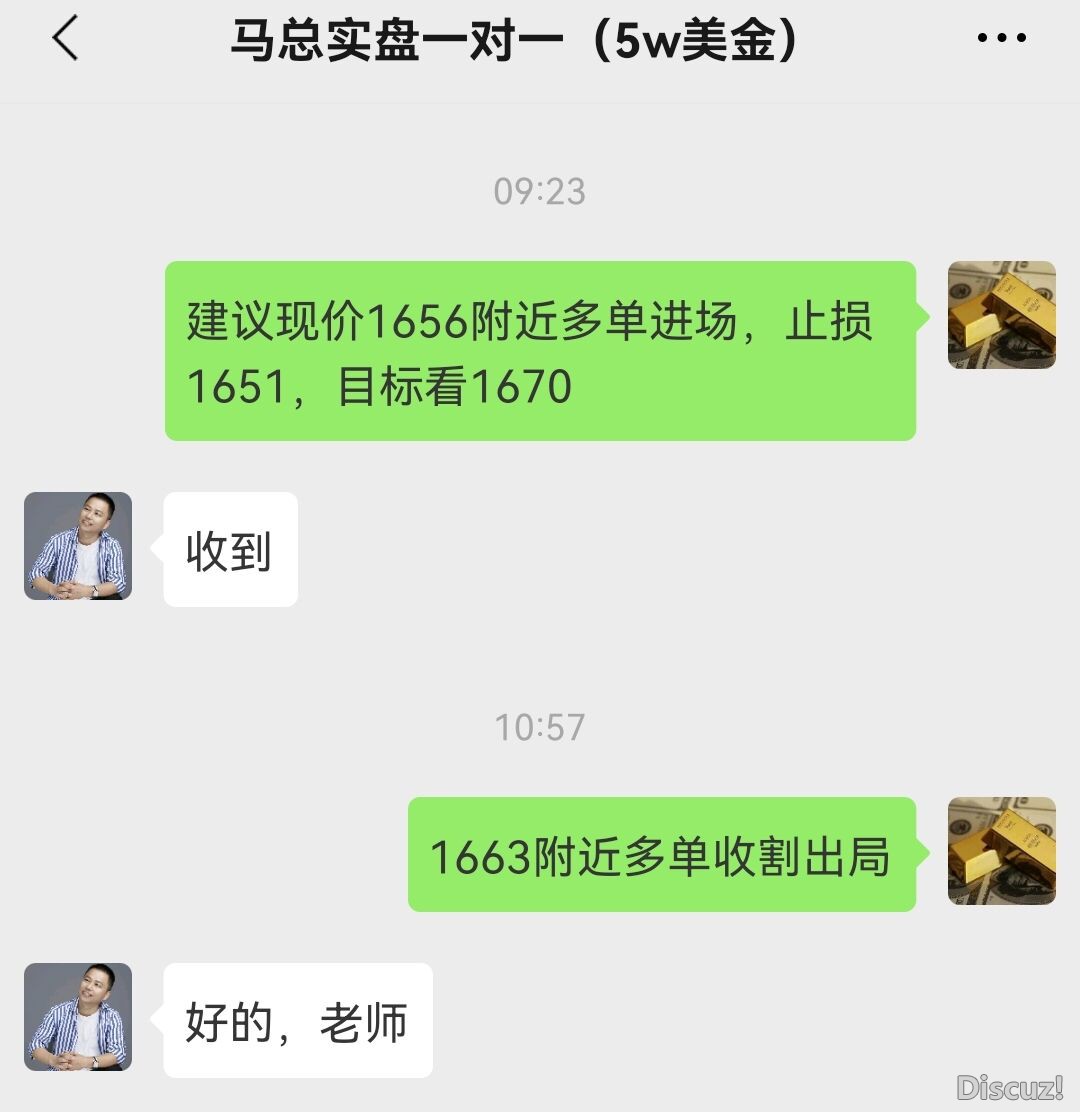Open avatar next to the 收到 message
Image resolution: width=1080 pixels, height=1112 pixels.
tap(78, 546)
